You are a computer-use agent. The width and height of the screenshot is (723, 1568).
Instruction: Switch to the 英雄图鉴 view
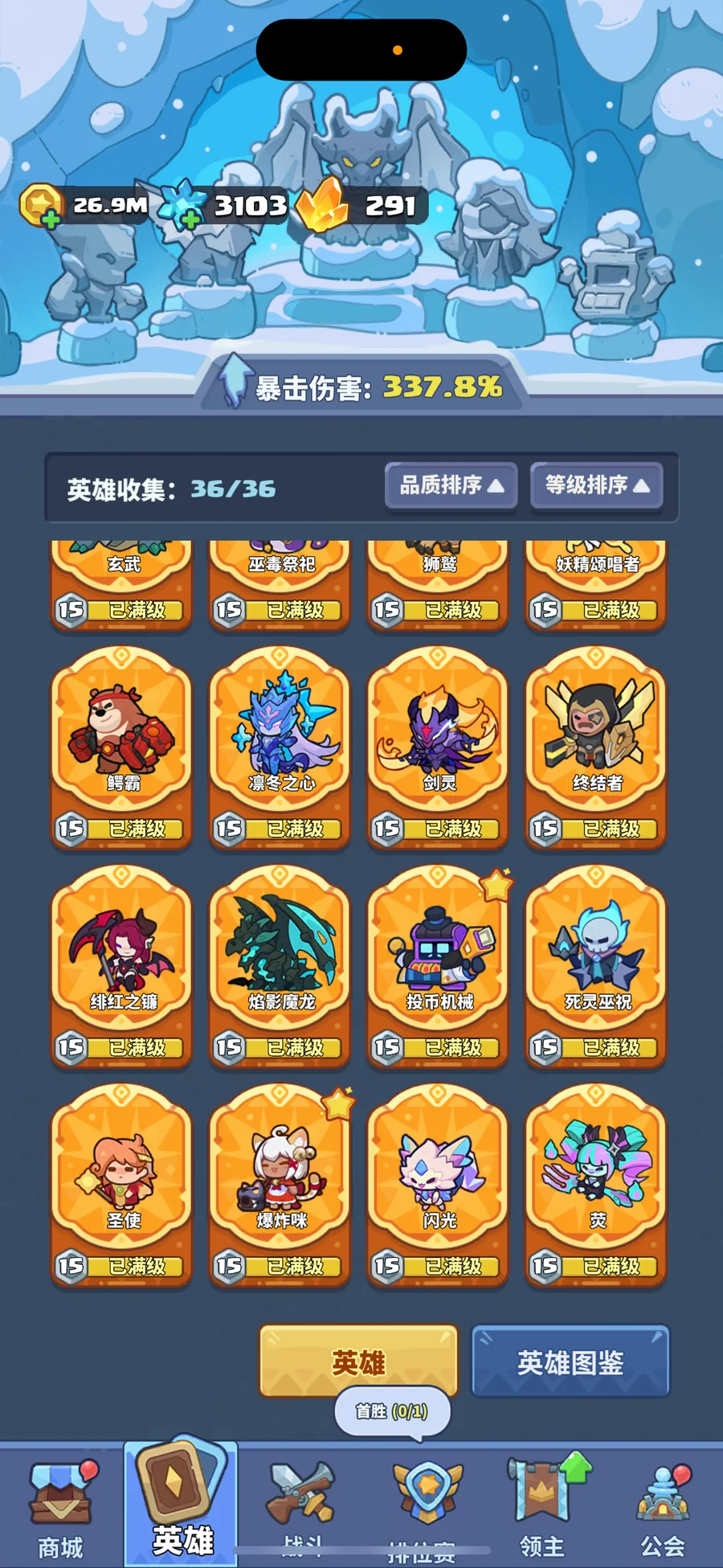570,1362
